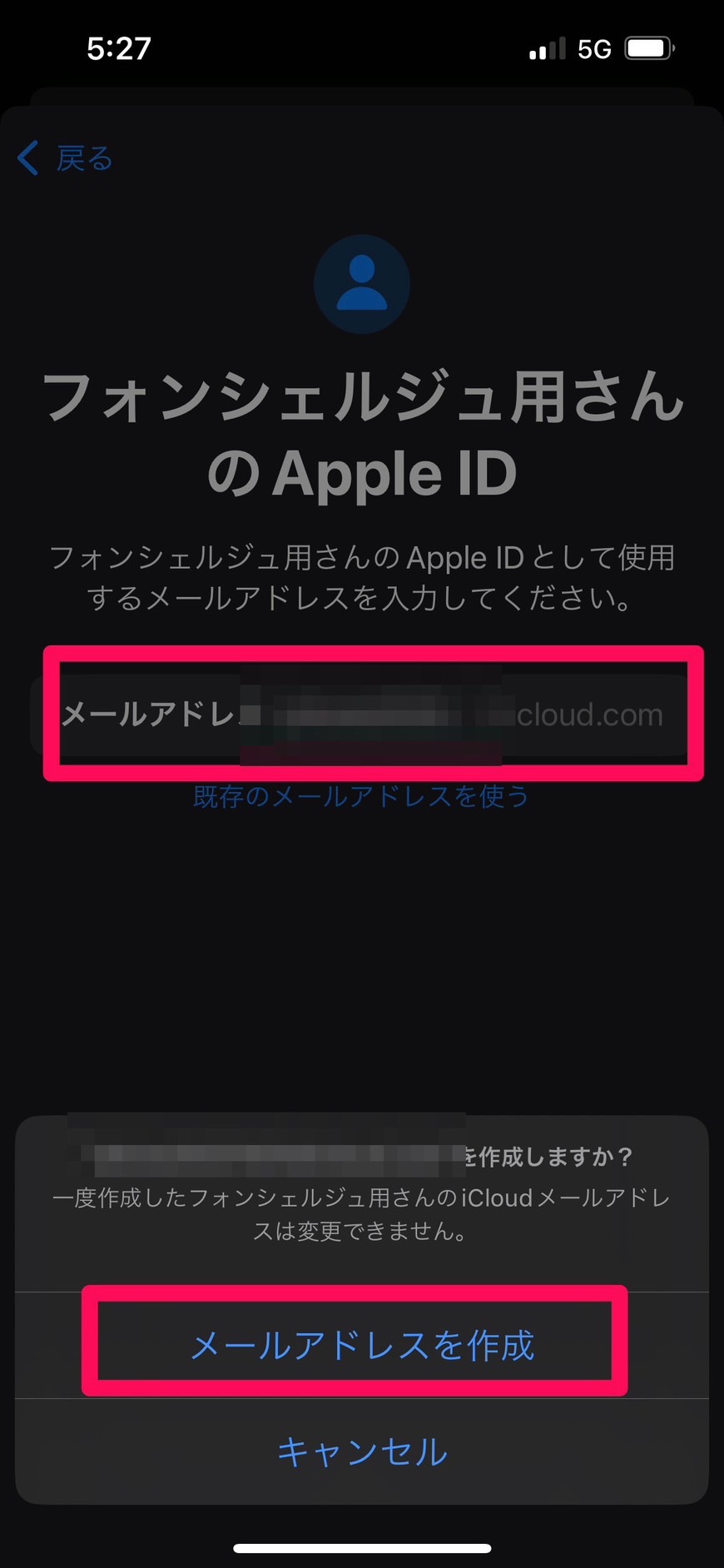724x1568 pixels.
Task: Go back with the 戻る button
Action: click(65, 158)
